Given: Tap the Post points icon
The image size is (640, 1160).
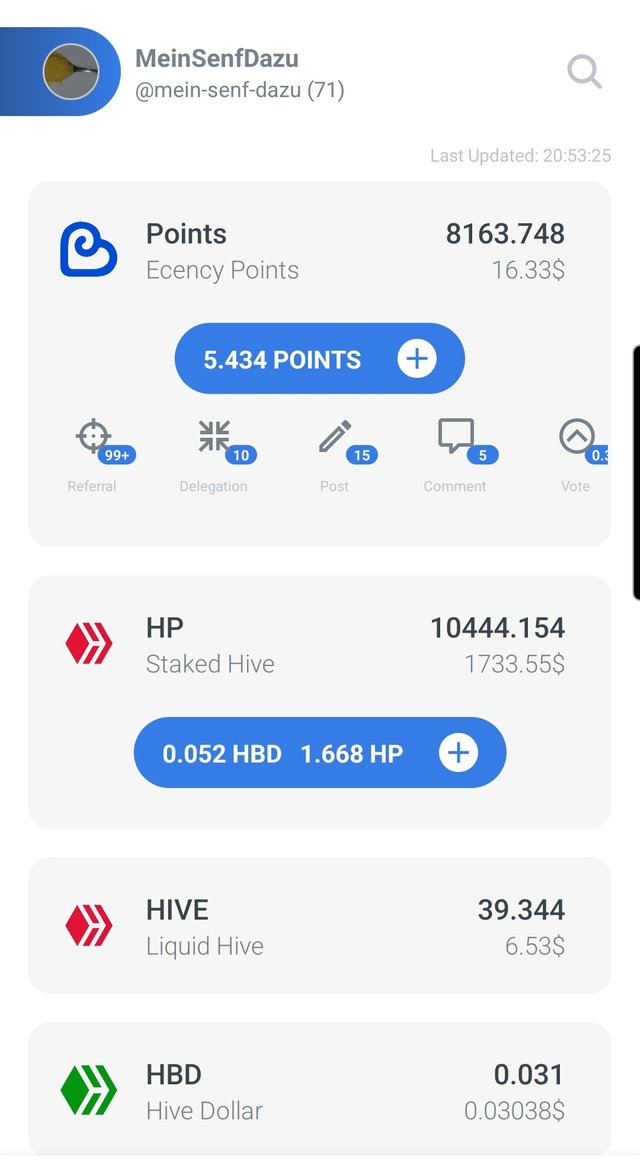Looking at the screenshot, I should [335, 438].
